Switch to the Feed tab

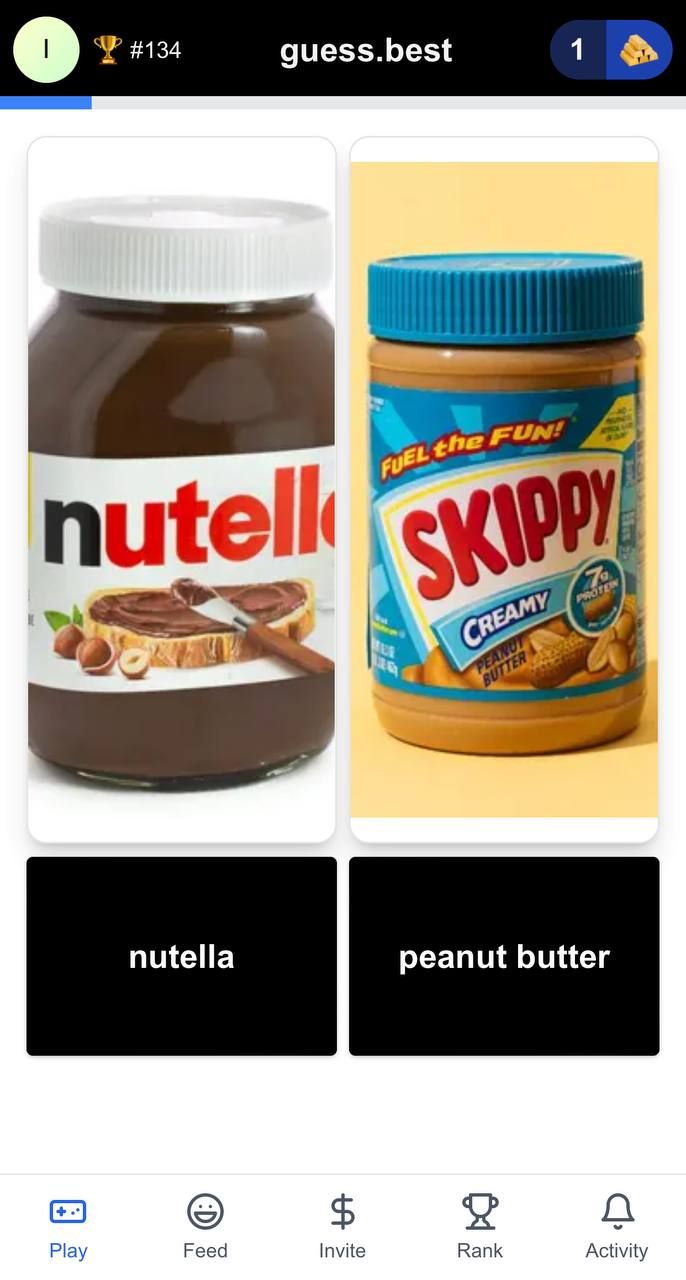point(205,1227)
